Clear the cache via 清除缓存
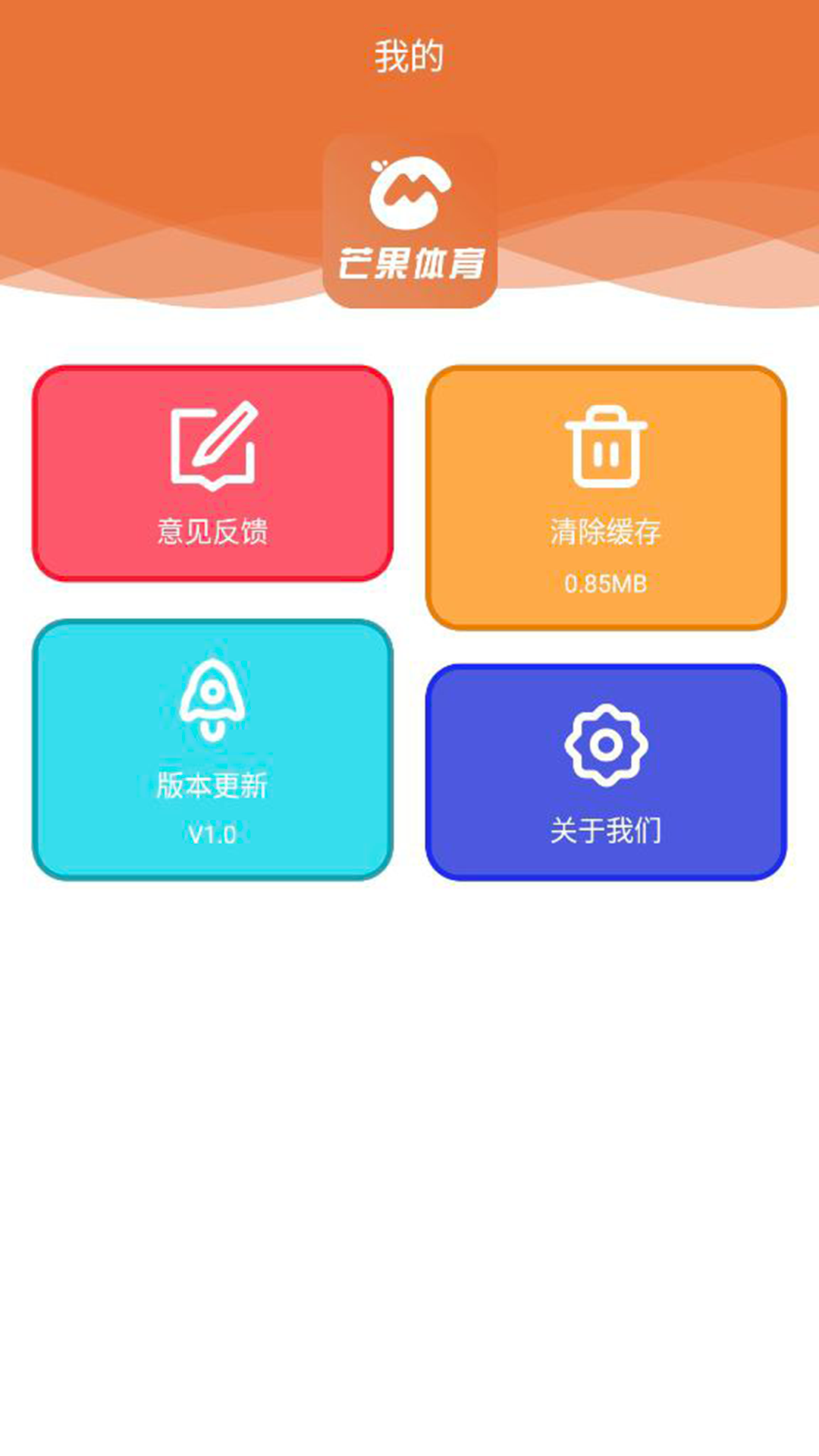Image resolution: width=819 pixels, height=1456 pixels. 605,497
